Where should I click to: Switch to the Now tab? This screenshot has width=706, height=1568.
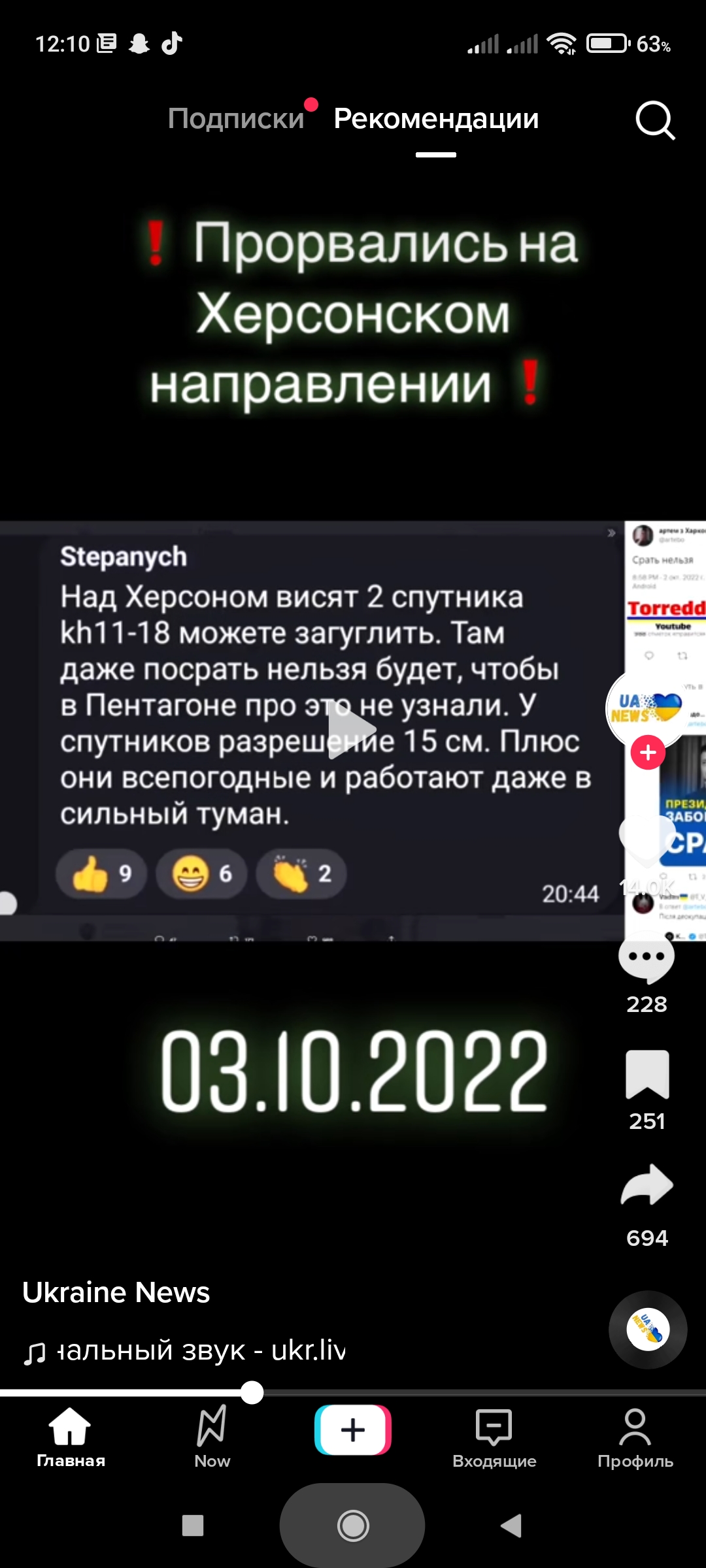click(x=212, y=1437)
